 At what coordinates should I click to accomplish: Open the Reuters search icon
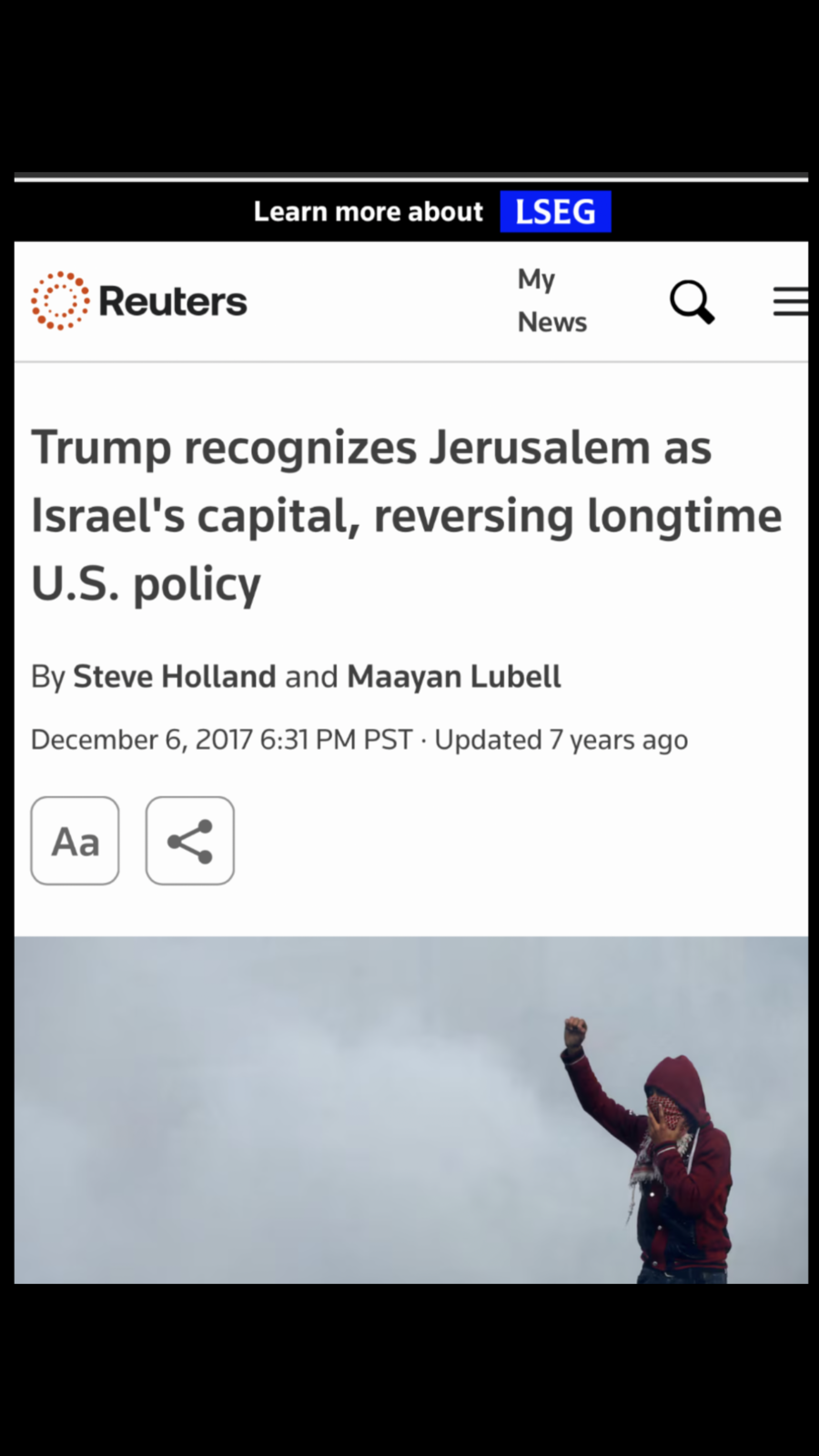click(x=693, y=301)
